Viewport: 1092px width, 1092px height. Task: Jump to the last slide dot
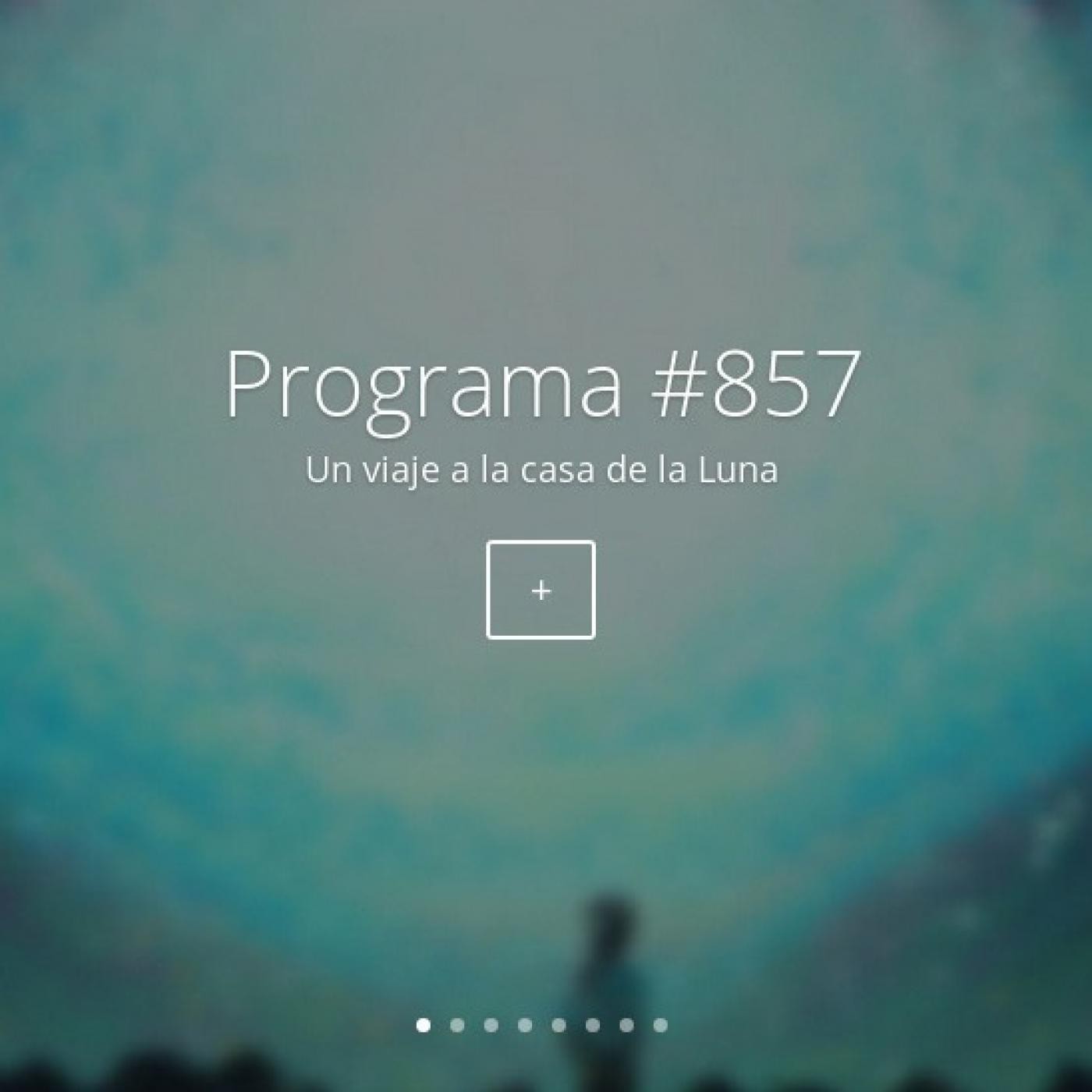pos(661,1025)
